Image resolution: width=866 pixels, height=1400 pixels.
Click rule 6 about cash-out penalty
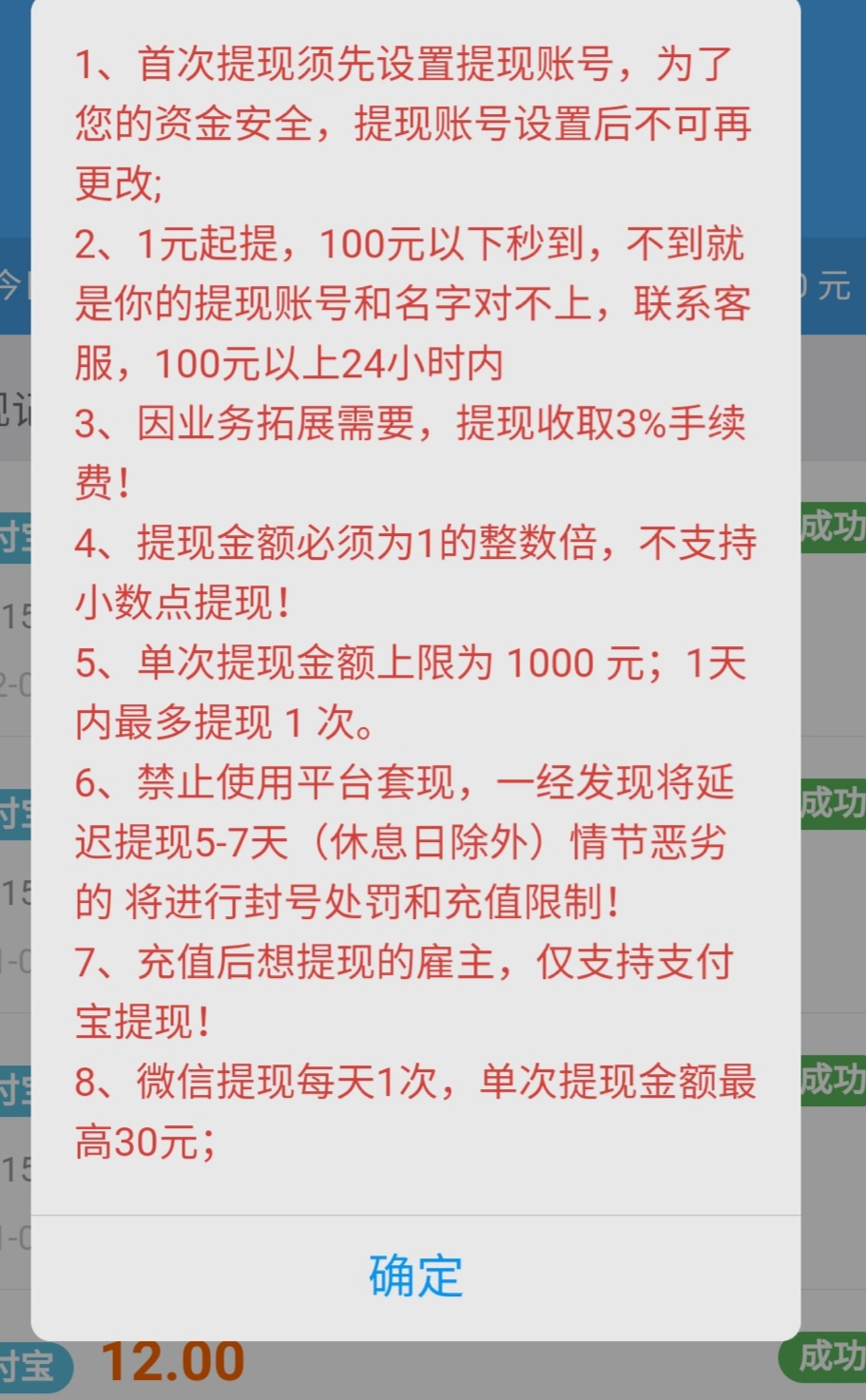click(x=414, y=841)
